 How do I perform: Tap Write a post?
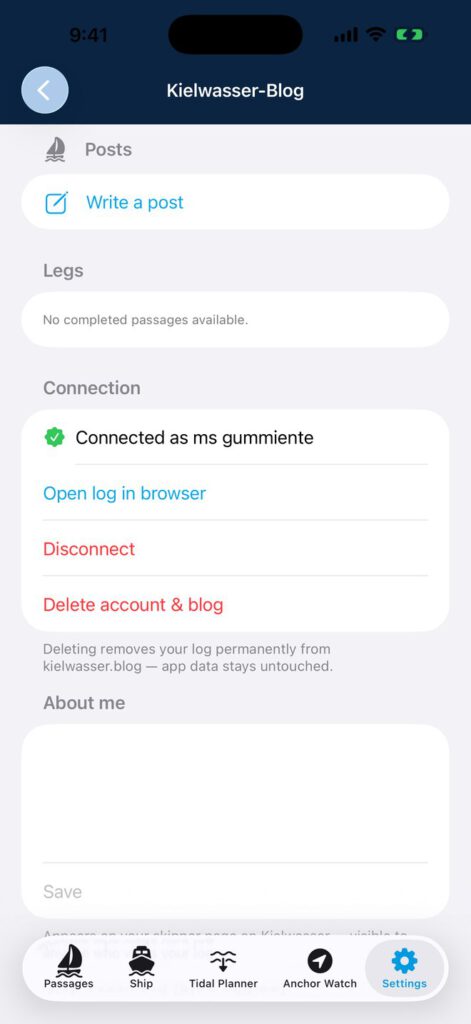point(235,202)
